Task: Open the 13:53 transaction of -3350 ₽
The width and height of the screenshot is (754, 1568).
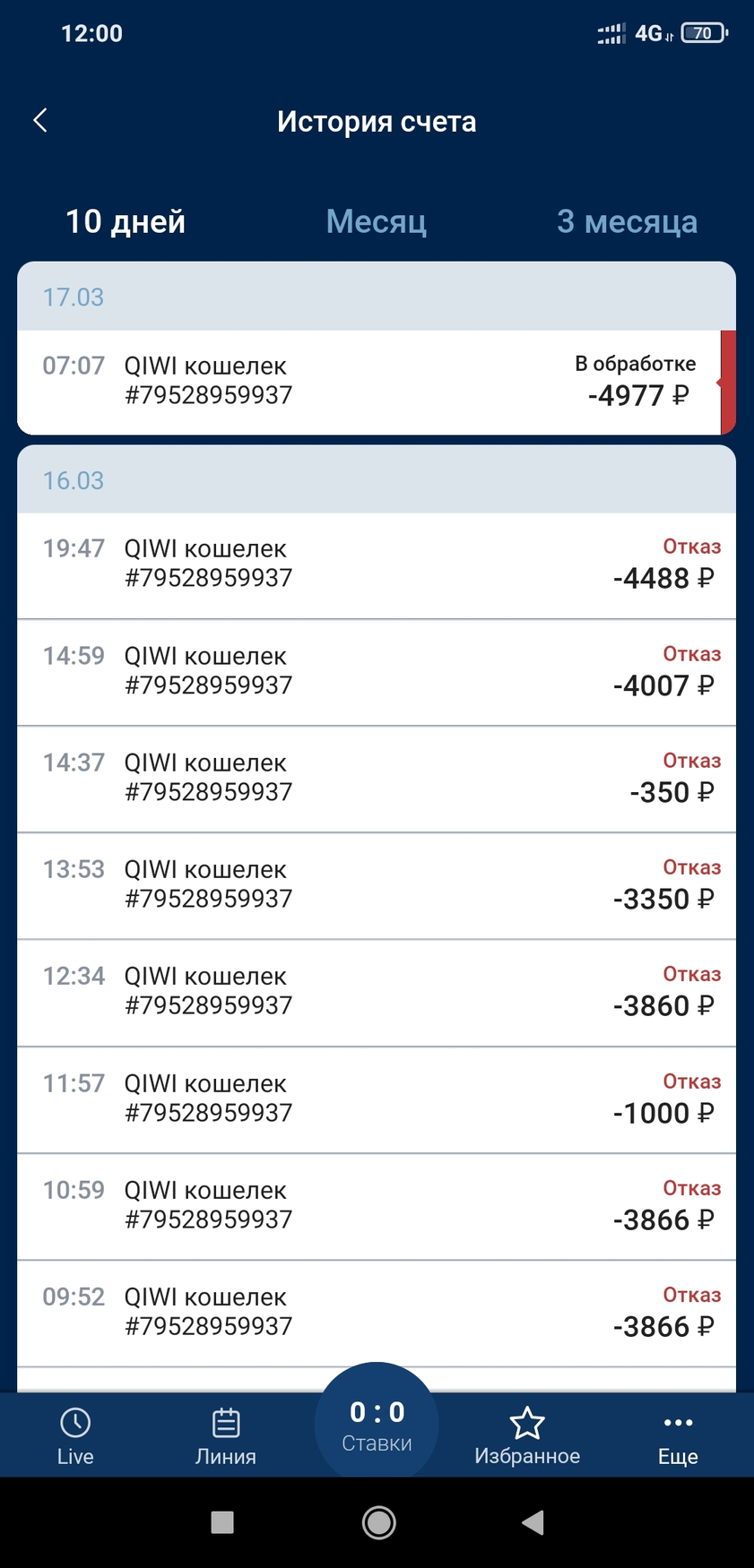Action: click(377, 885)
